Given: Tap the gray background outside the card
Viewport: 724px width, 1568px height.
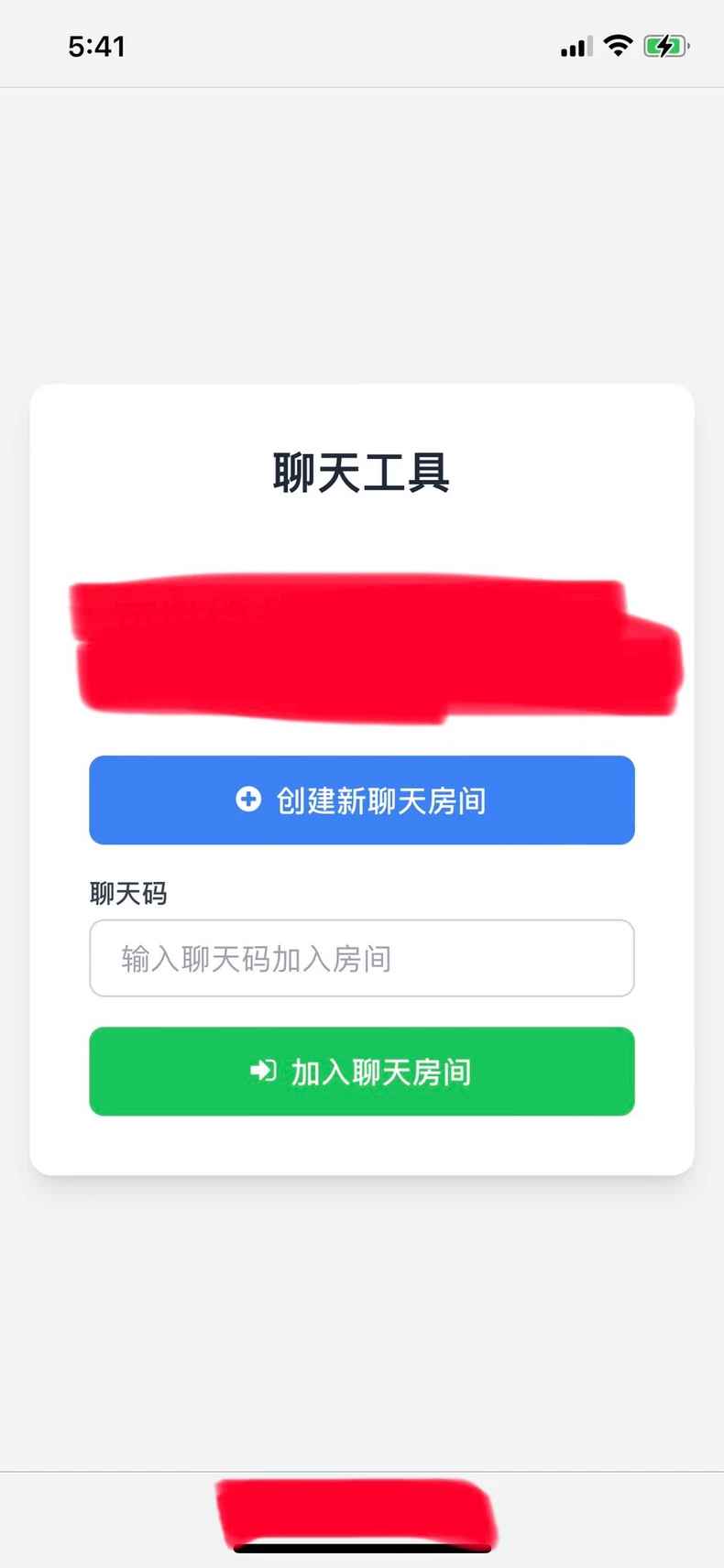Looking at the screenshot, I should tap(361, 229).
